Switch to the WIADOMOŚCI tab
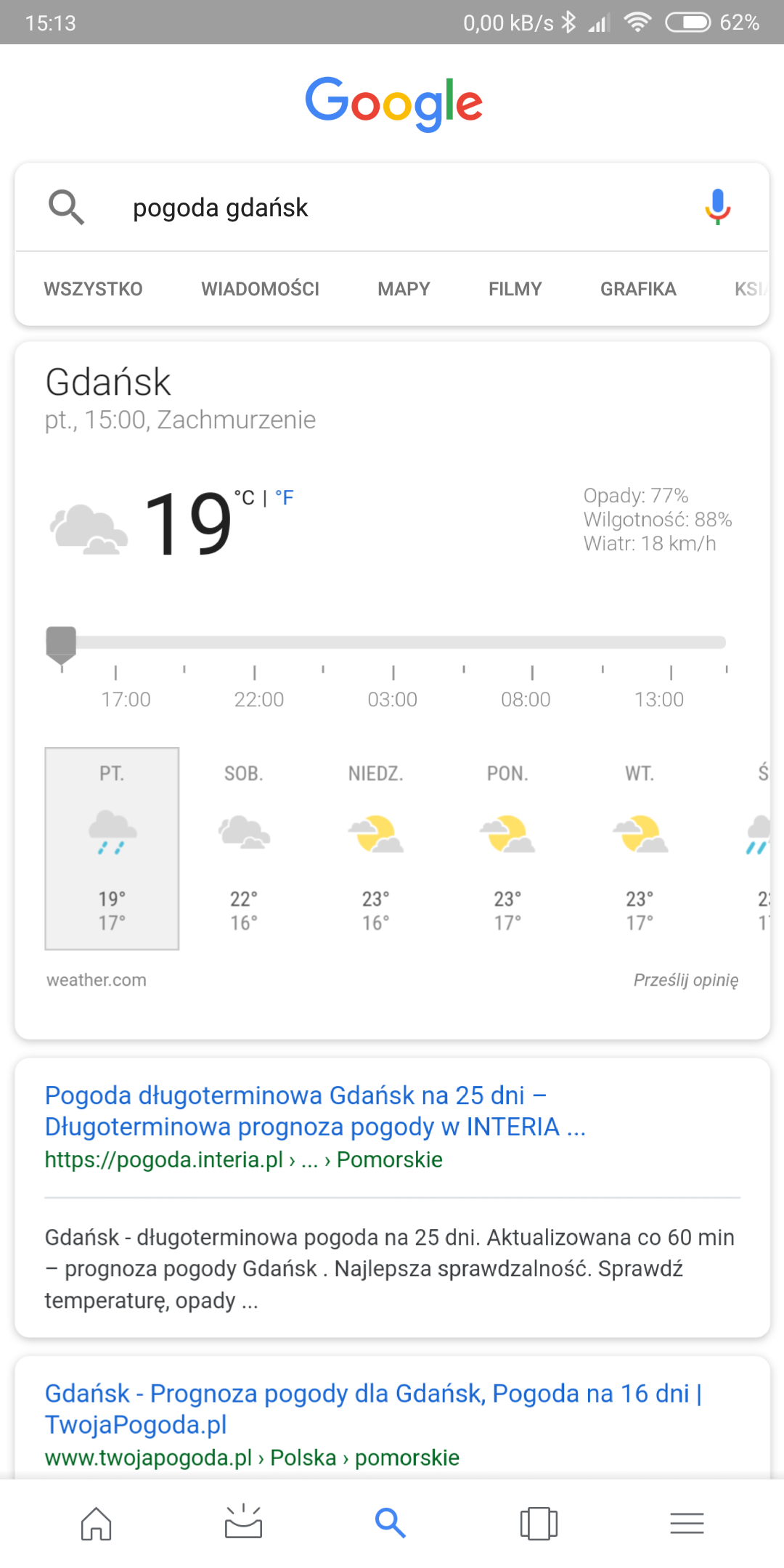The height and width of the screenshot is (1568, 784). point(260,289)
